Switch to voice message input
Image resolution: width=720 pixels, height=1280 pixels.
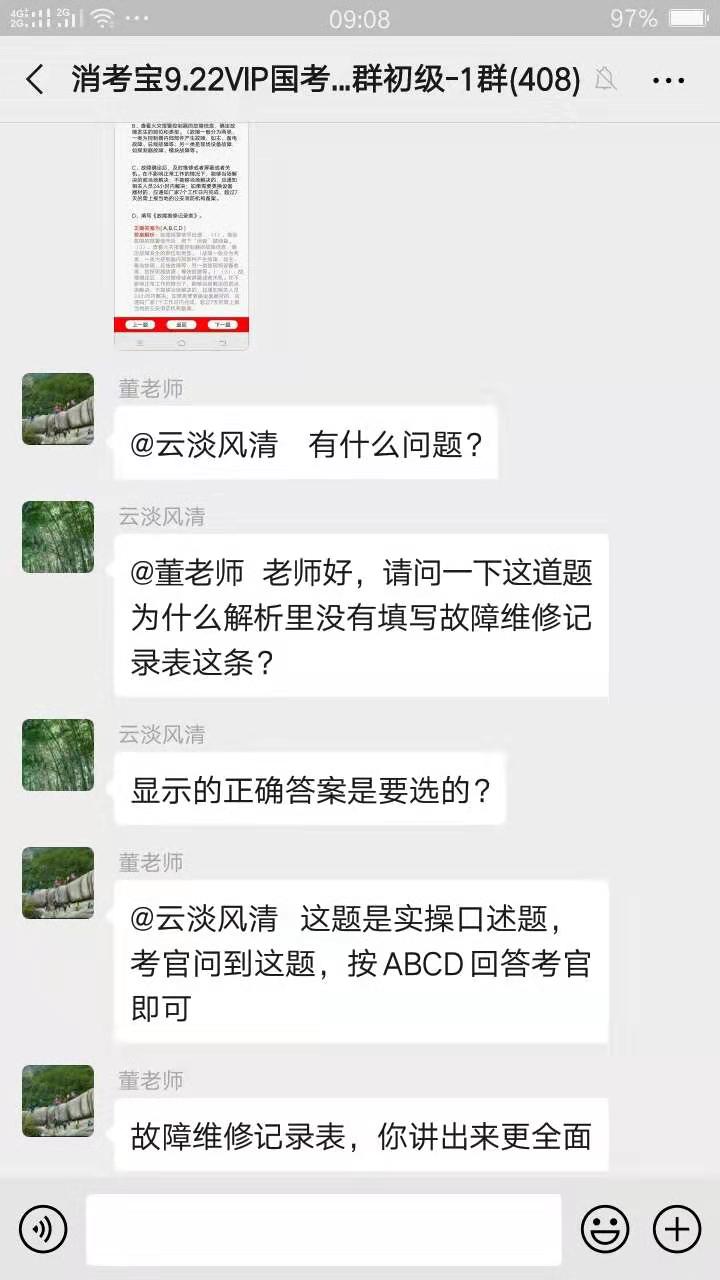click(x=43, y=1229)
